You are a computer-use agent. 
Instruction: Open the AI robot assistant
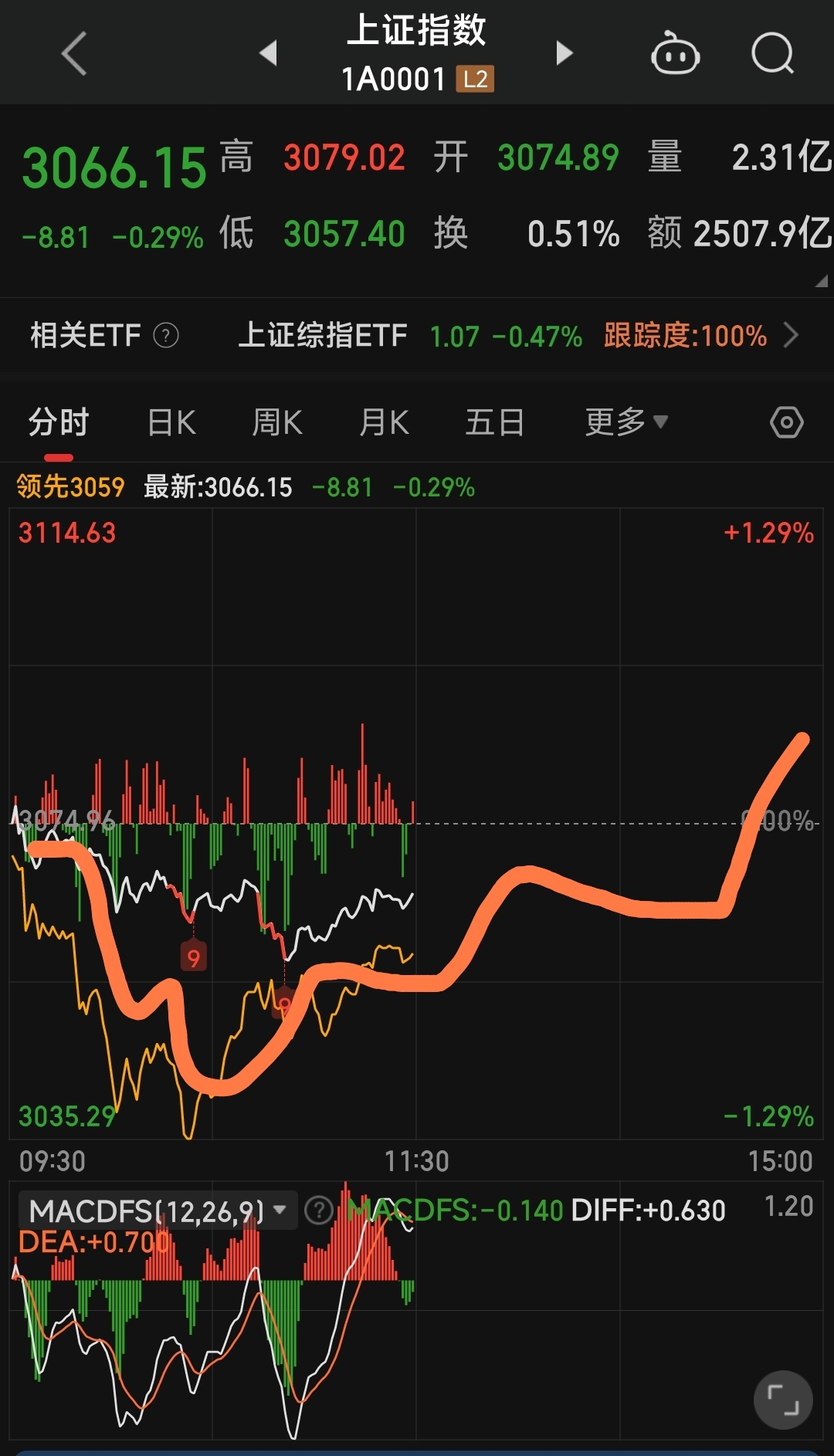(x=676, y=52)
